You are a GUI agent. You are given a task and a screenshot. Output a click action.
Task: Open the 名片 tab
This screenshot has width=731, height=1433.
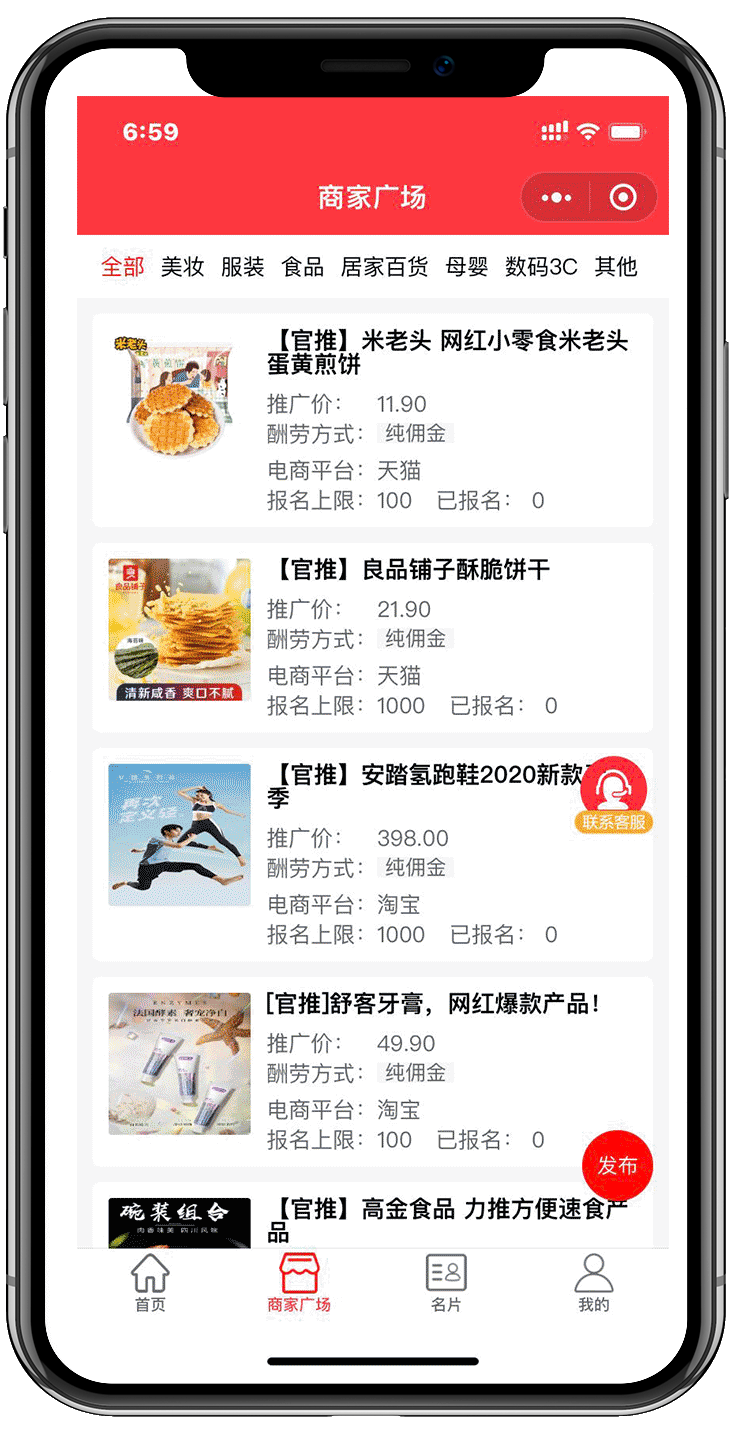point(446,1284)
